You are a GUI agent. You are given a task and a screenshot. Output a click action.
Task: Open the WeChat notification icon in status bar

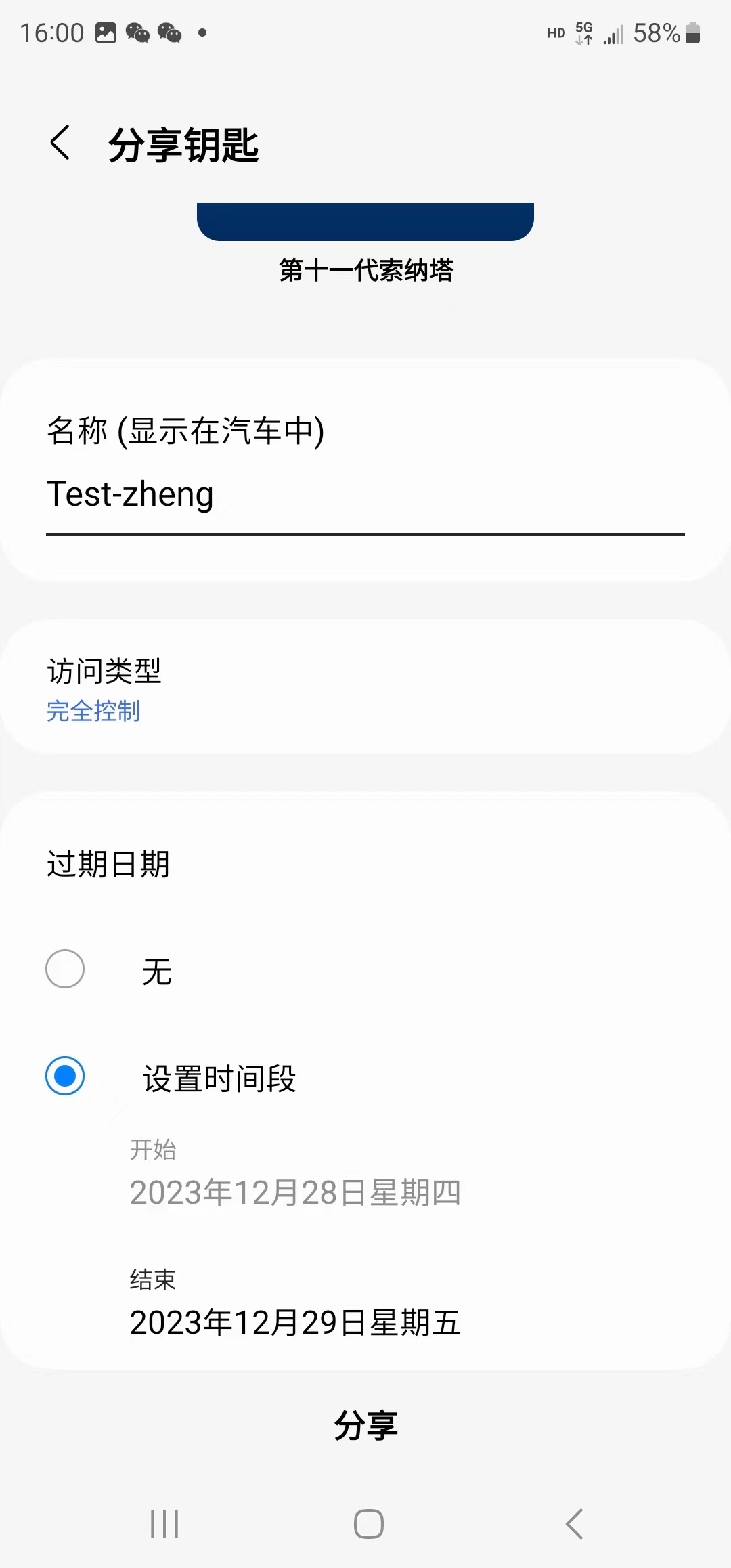coord(139,32)
